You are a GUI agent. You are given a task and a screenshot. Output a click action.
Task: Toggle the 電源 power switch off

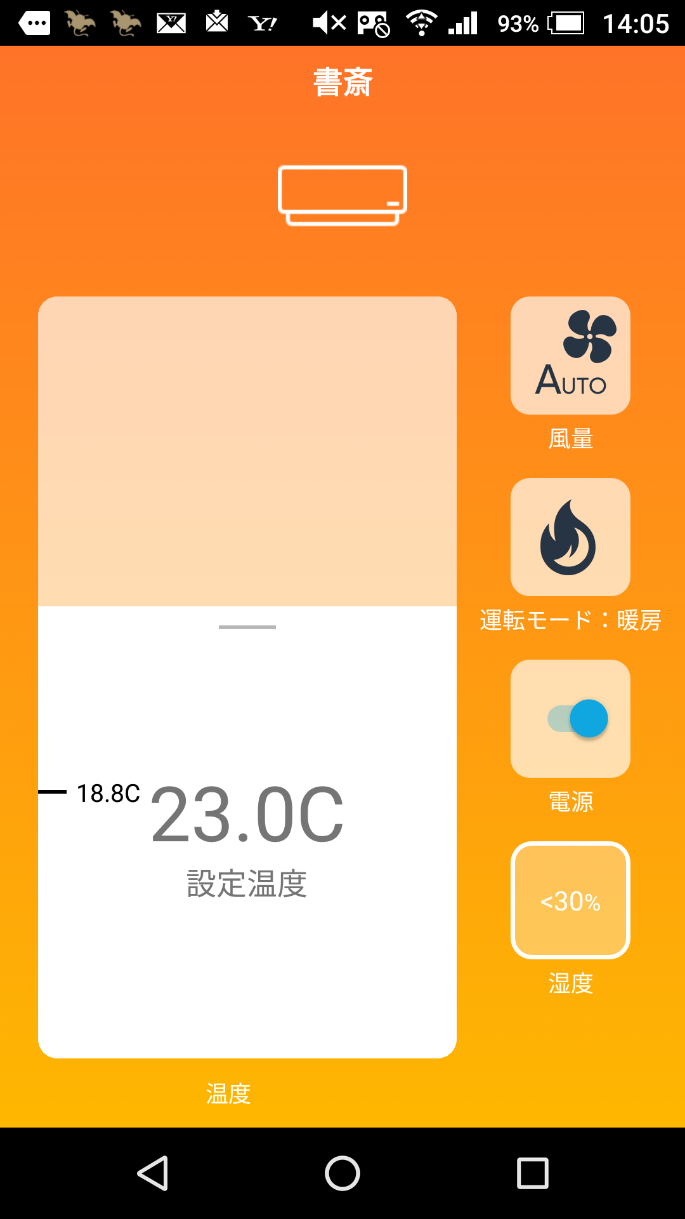(578, 718)
